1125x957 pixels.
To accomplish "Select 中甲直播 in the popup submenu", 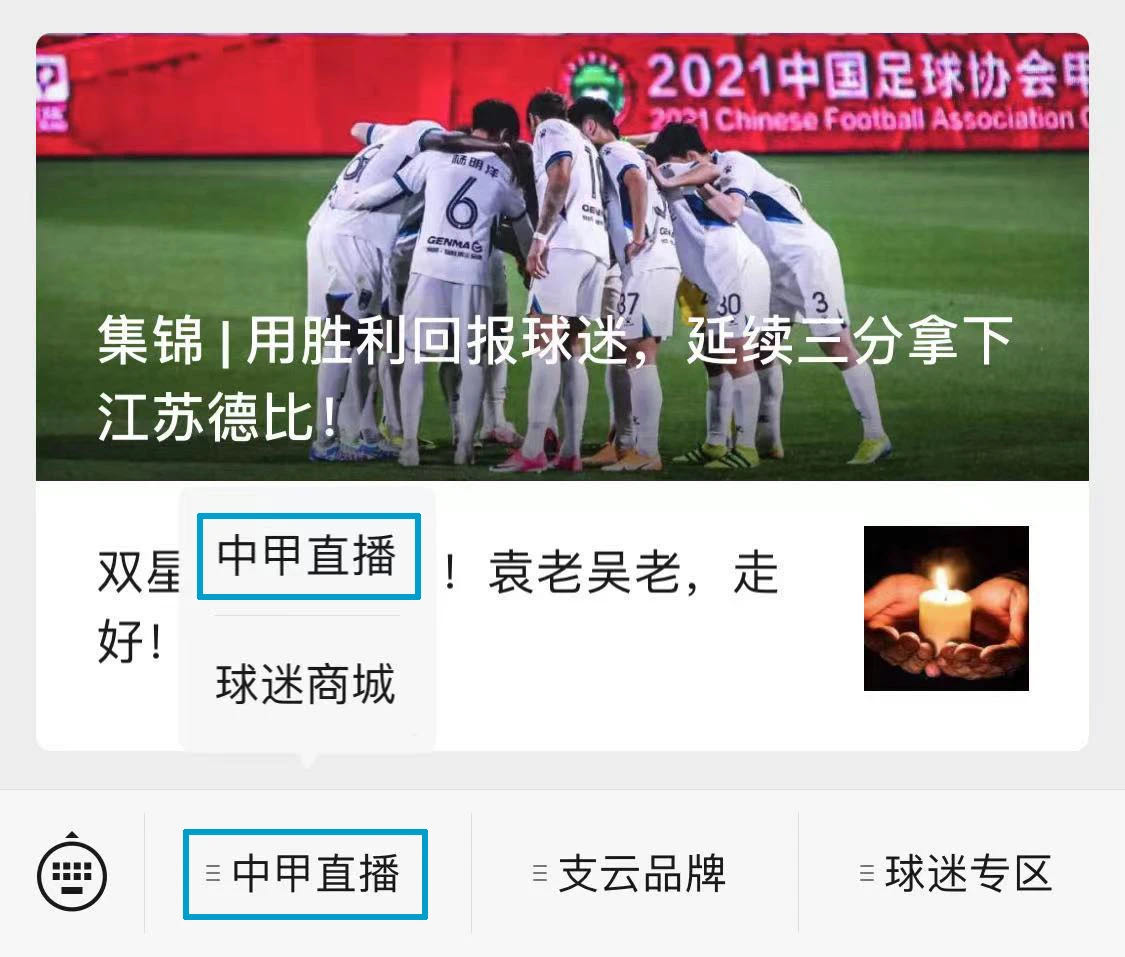I will (x=308, y=557).
